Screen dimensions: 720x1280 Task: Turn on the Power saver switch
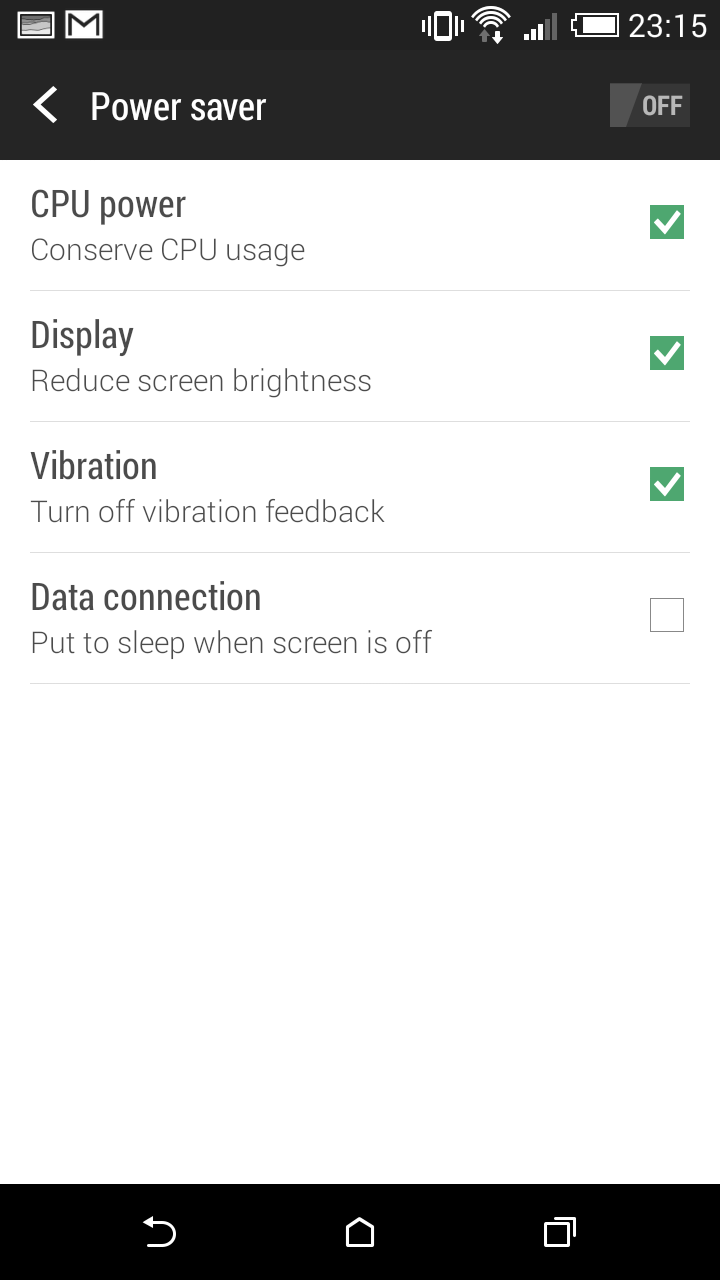tap(649, 105)
